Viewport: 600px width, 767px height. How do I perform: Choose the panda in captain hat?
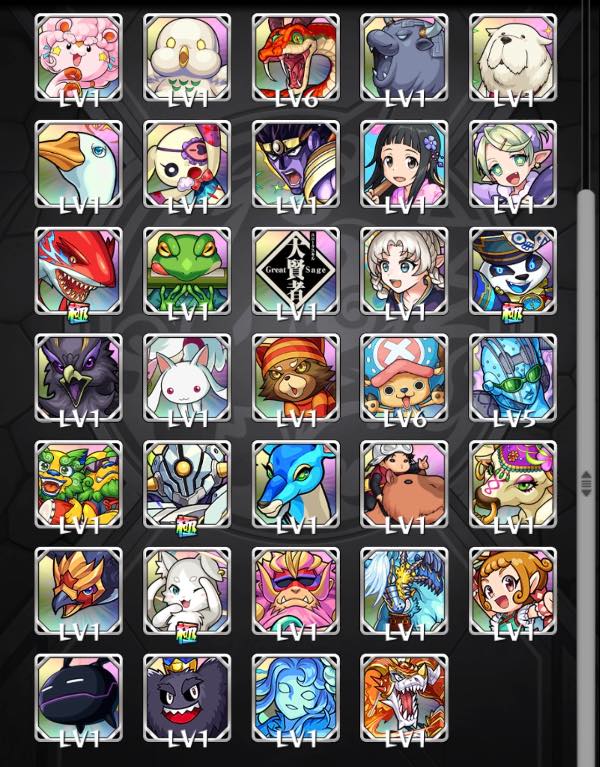pyautogui.click(x=512, y=271)
